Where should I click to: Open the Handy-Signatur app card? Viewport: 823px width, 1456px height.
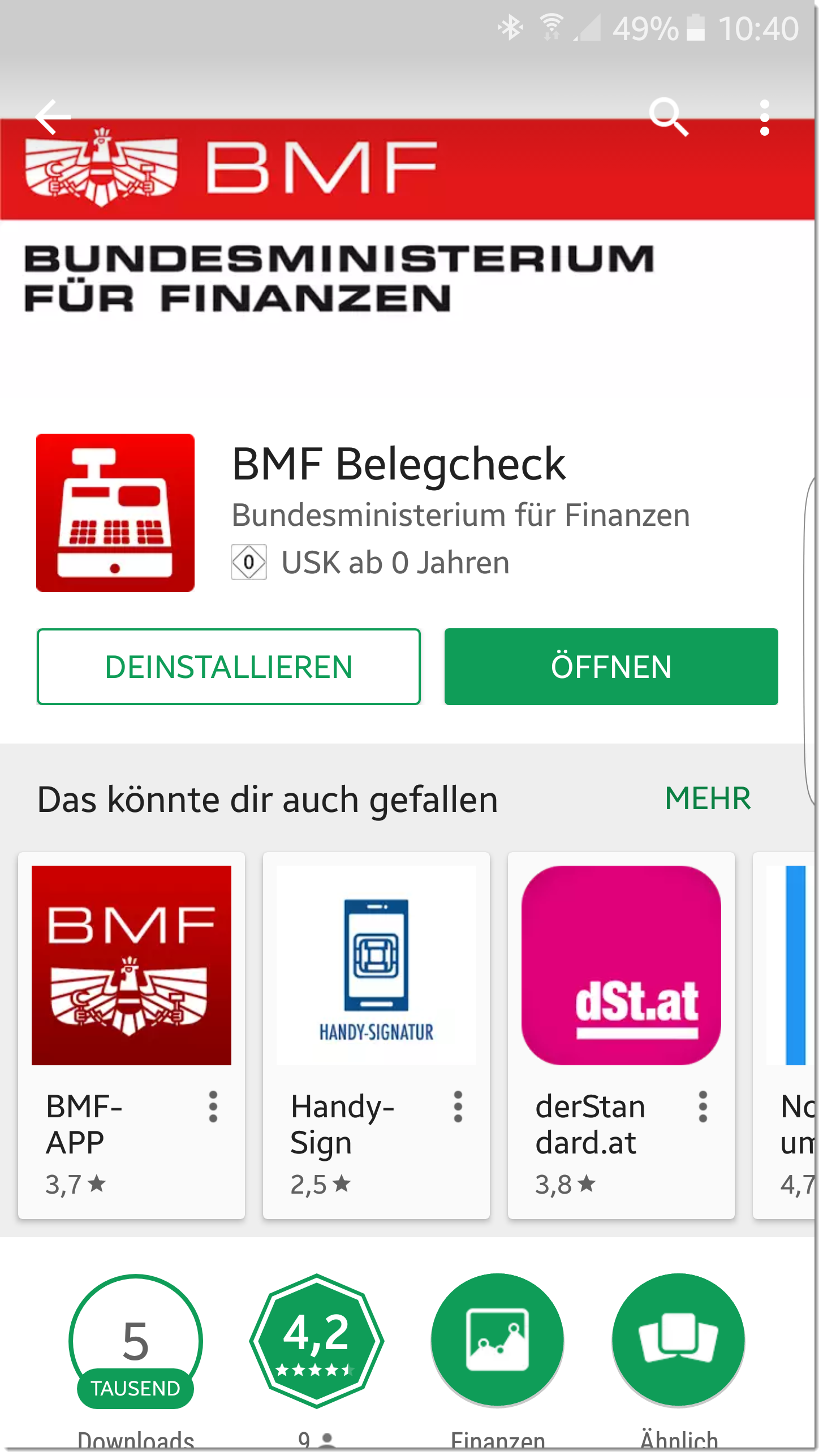click(376, 966)
